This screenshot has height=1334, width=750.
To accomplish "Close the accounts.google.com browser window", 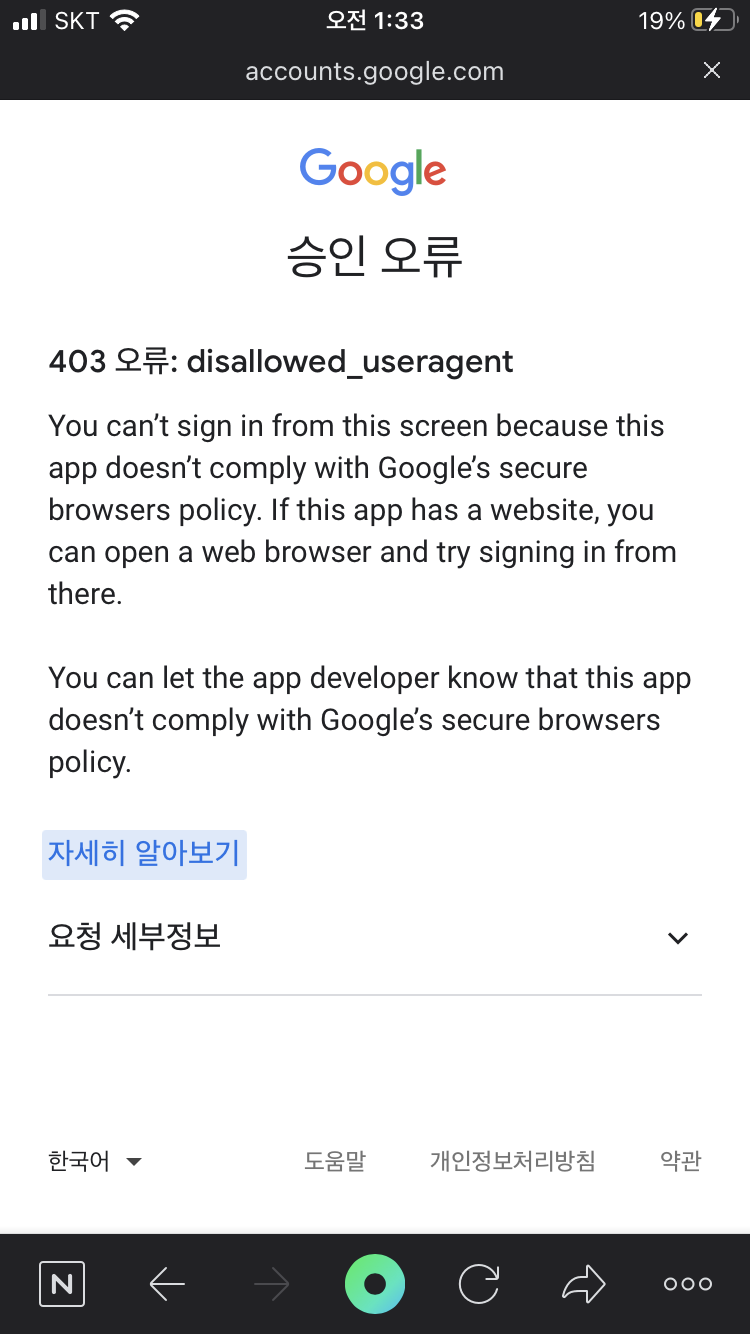I will (711, 71).
